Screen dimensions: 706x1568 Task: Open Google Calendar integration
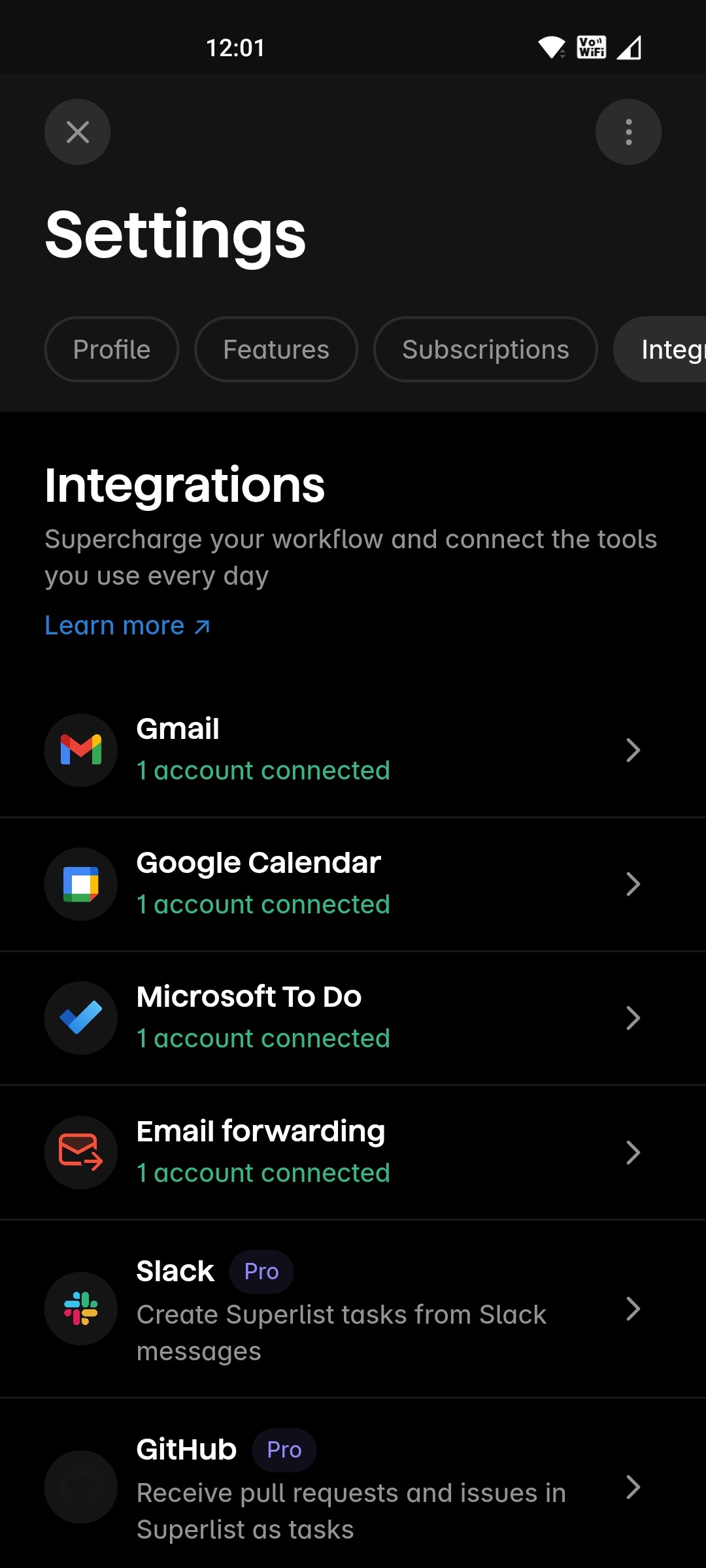(353, 884)
